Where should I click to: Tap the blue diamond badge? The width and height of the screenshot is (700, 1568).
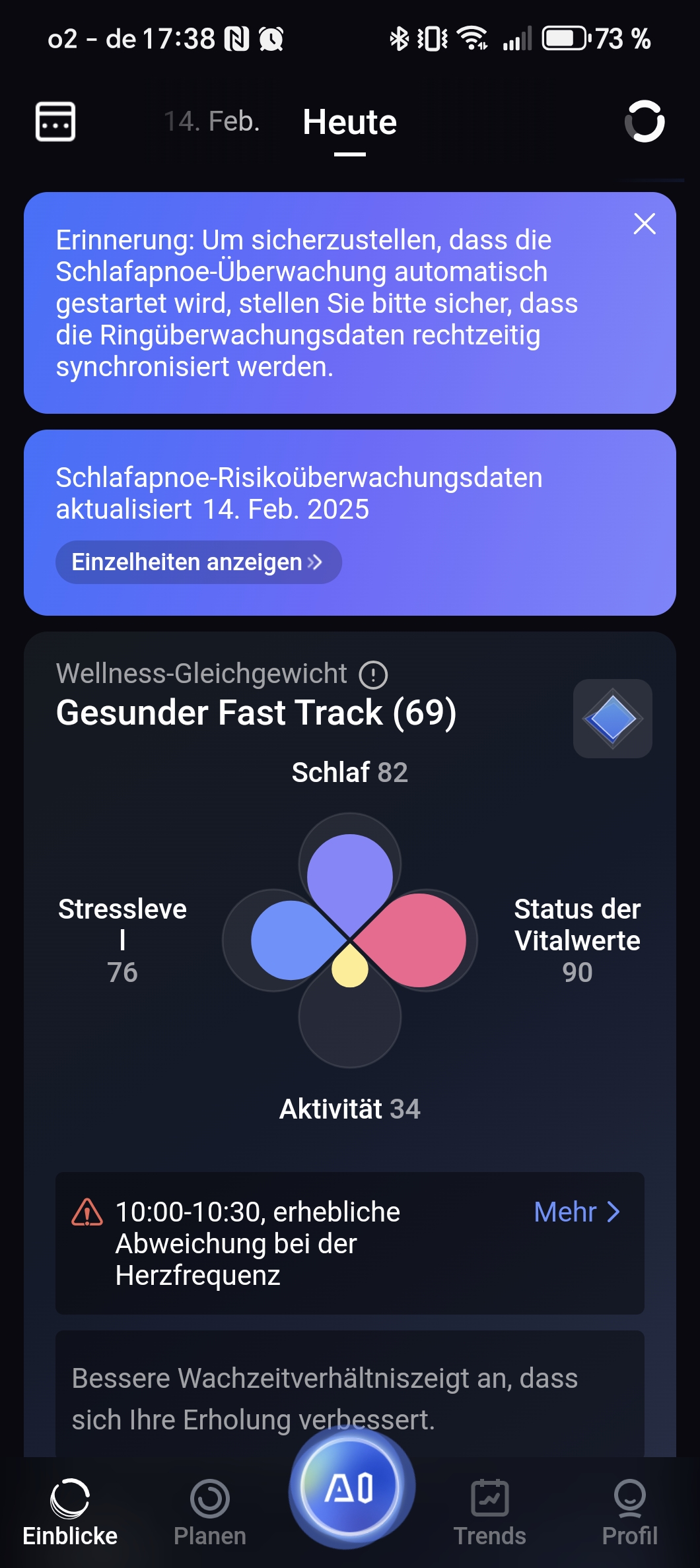coord(612,719)
